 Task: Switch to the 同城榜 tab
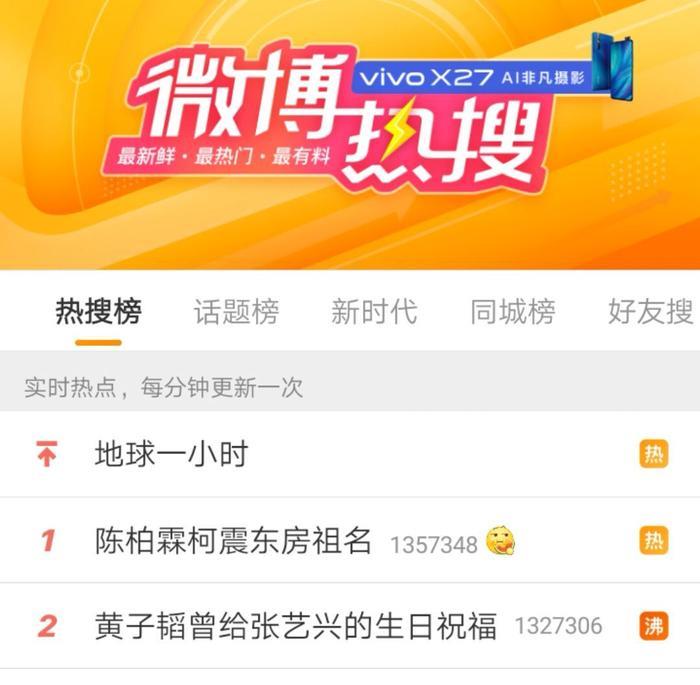[513, 312]
